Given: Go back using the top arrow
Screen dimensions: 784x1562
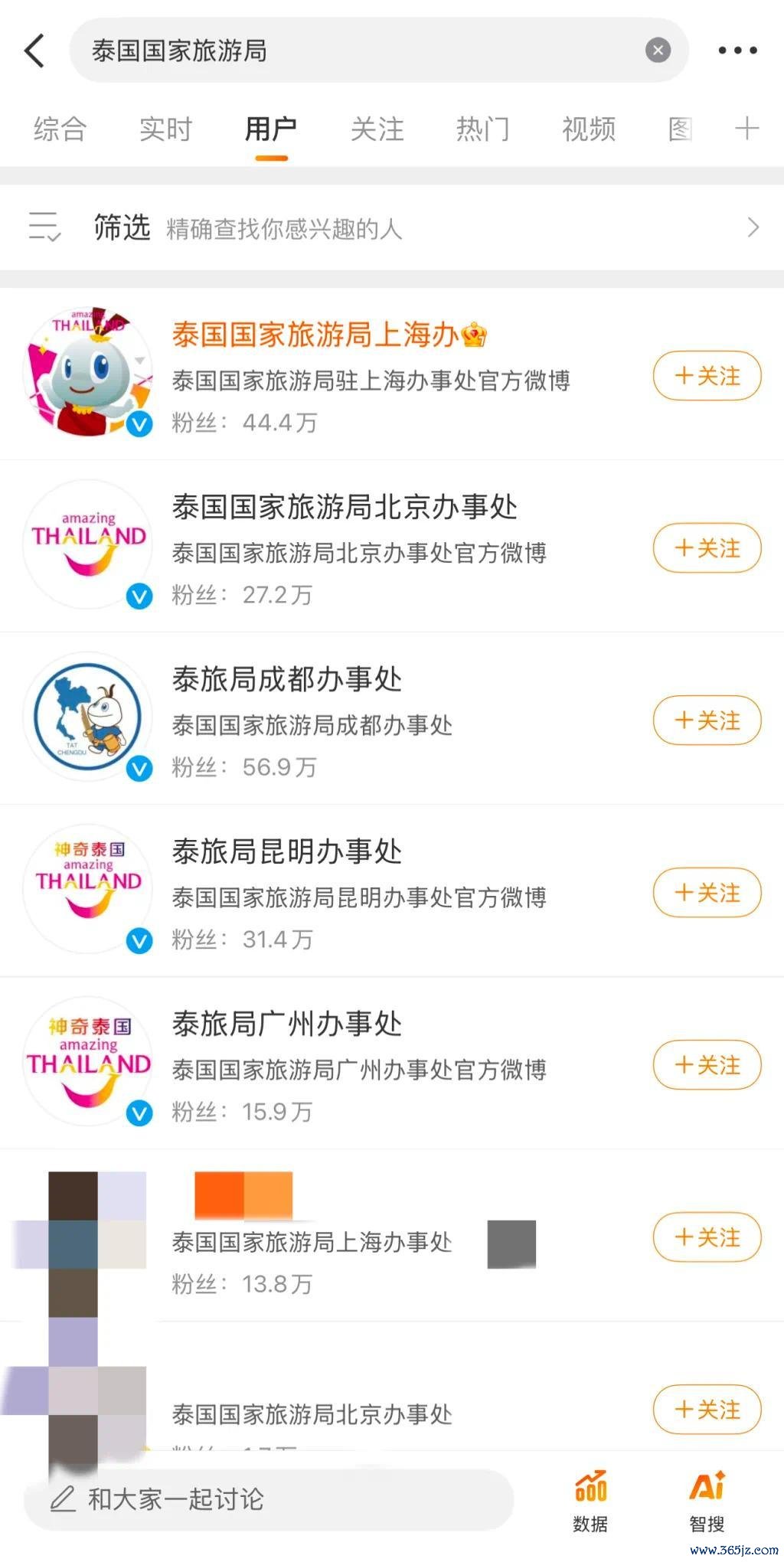Looking at the screenshot, I should point(35,51).
